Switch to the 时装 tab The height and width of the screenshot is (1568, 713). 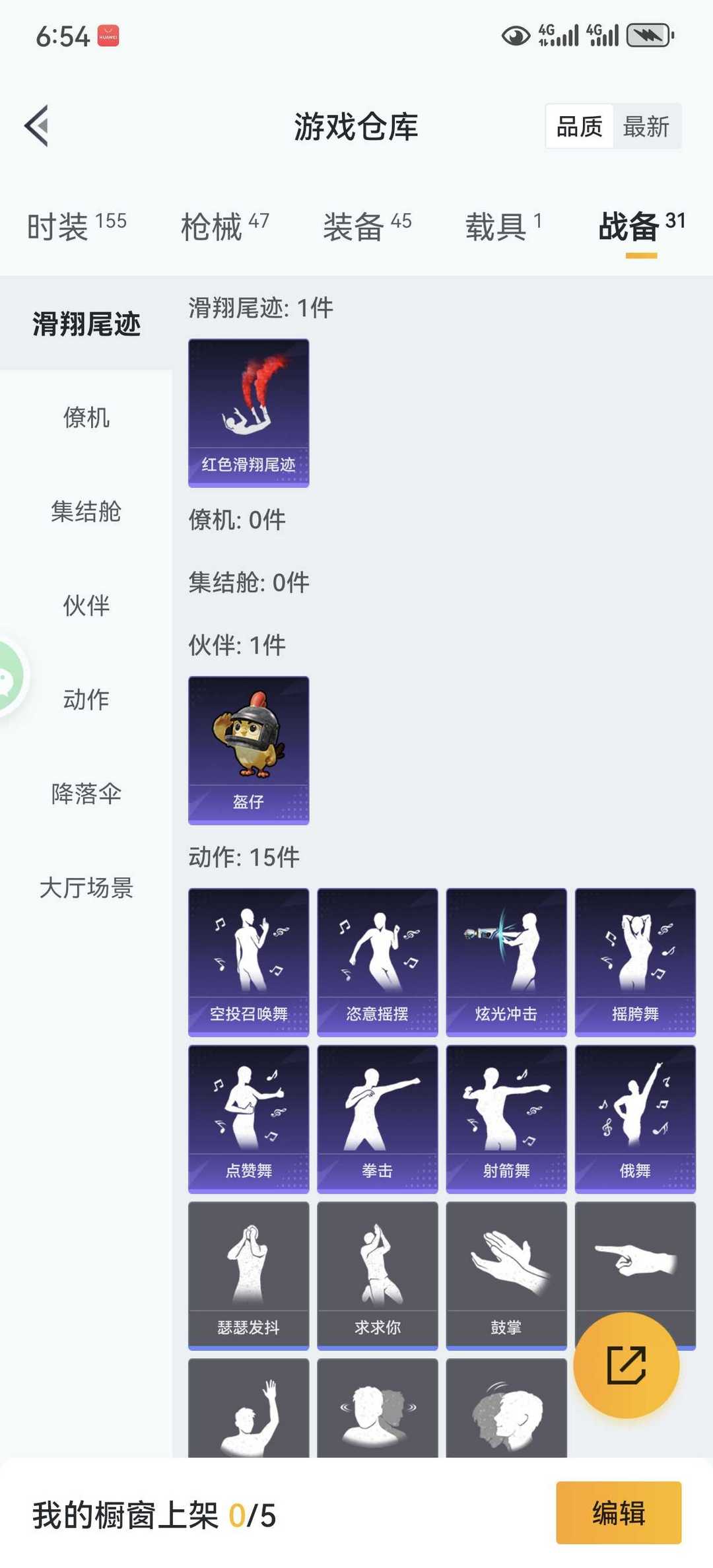click(x=77, y=227)
